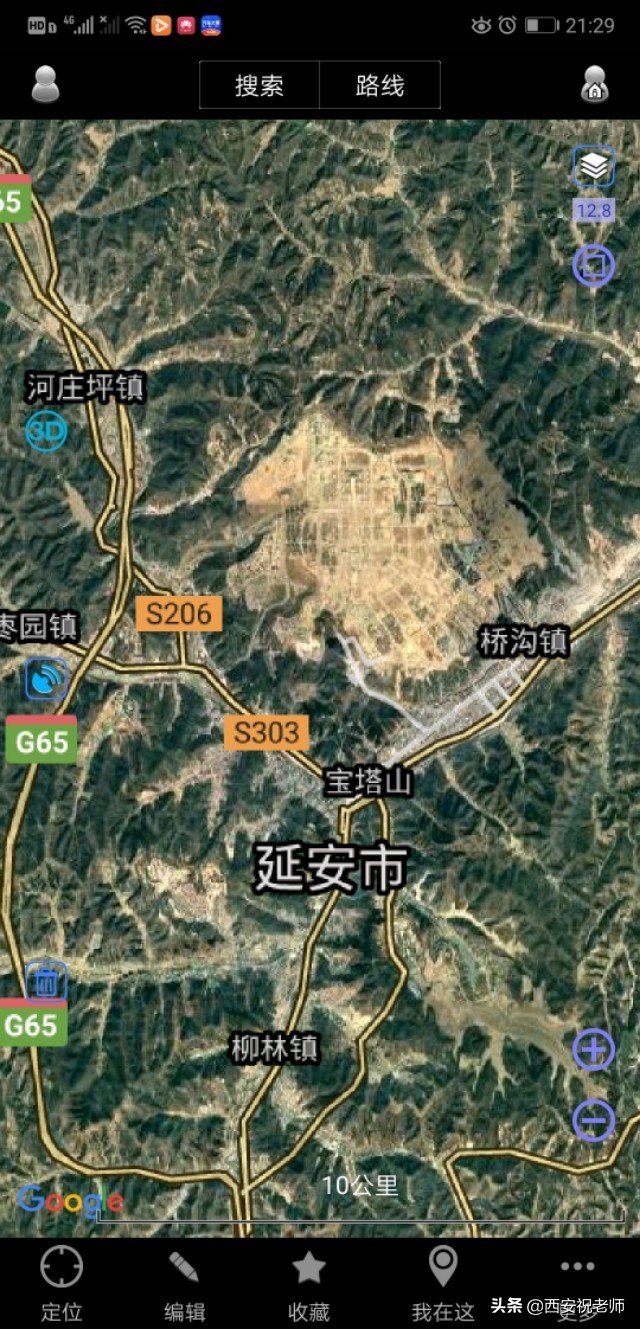Select the 我在这 location tab
The height and width of the screenshot is (1329, 640).
pyautogui.click(x=443, y=1284)
